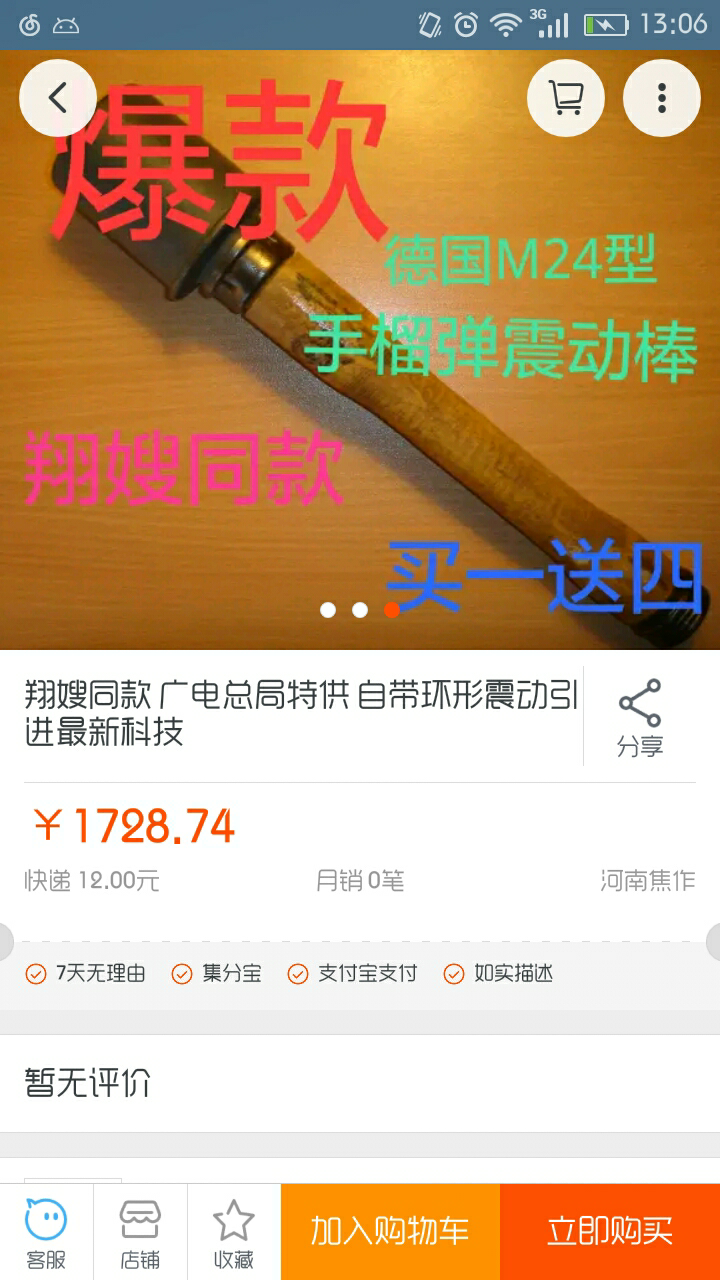Switch to the shop page via 店铺 label

(x=140, y=1260)
